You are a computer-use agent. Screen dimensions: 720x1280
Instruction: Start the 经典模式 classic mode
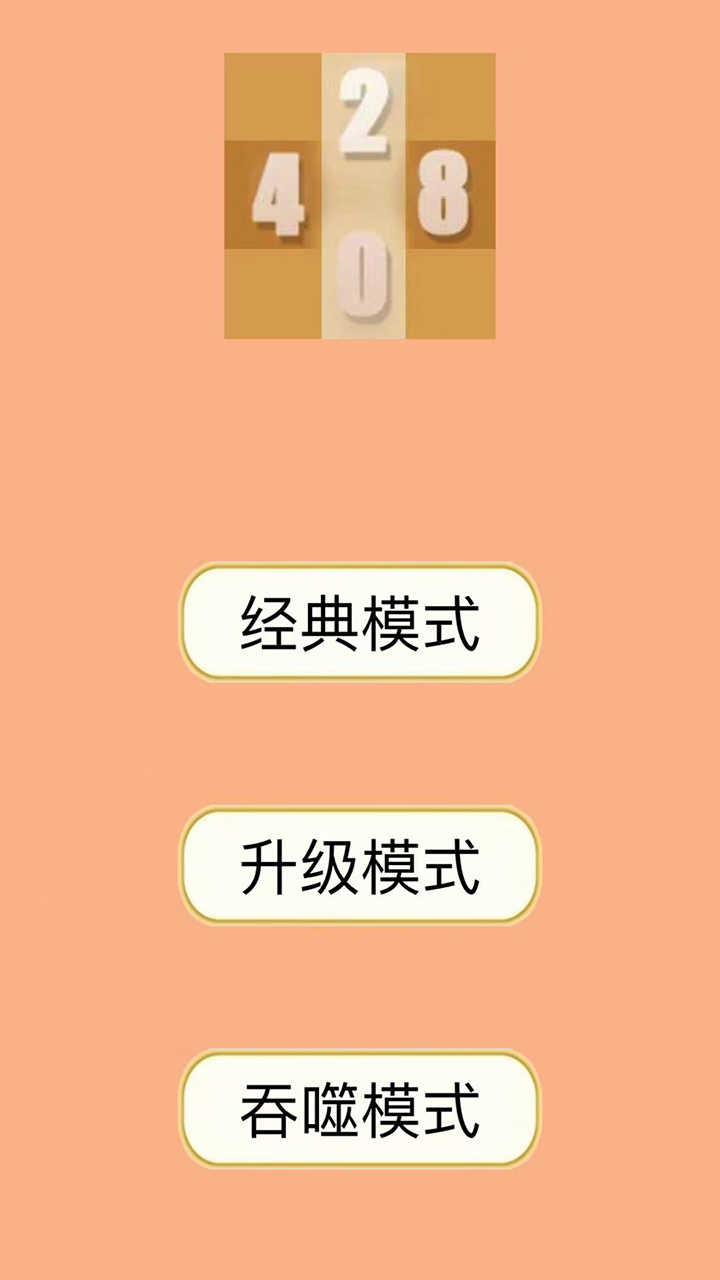coord(359,623)
